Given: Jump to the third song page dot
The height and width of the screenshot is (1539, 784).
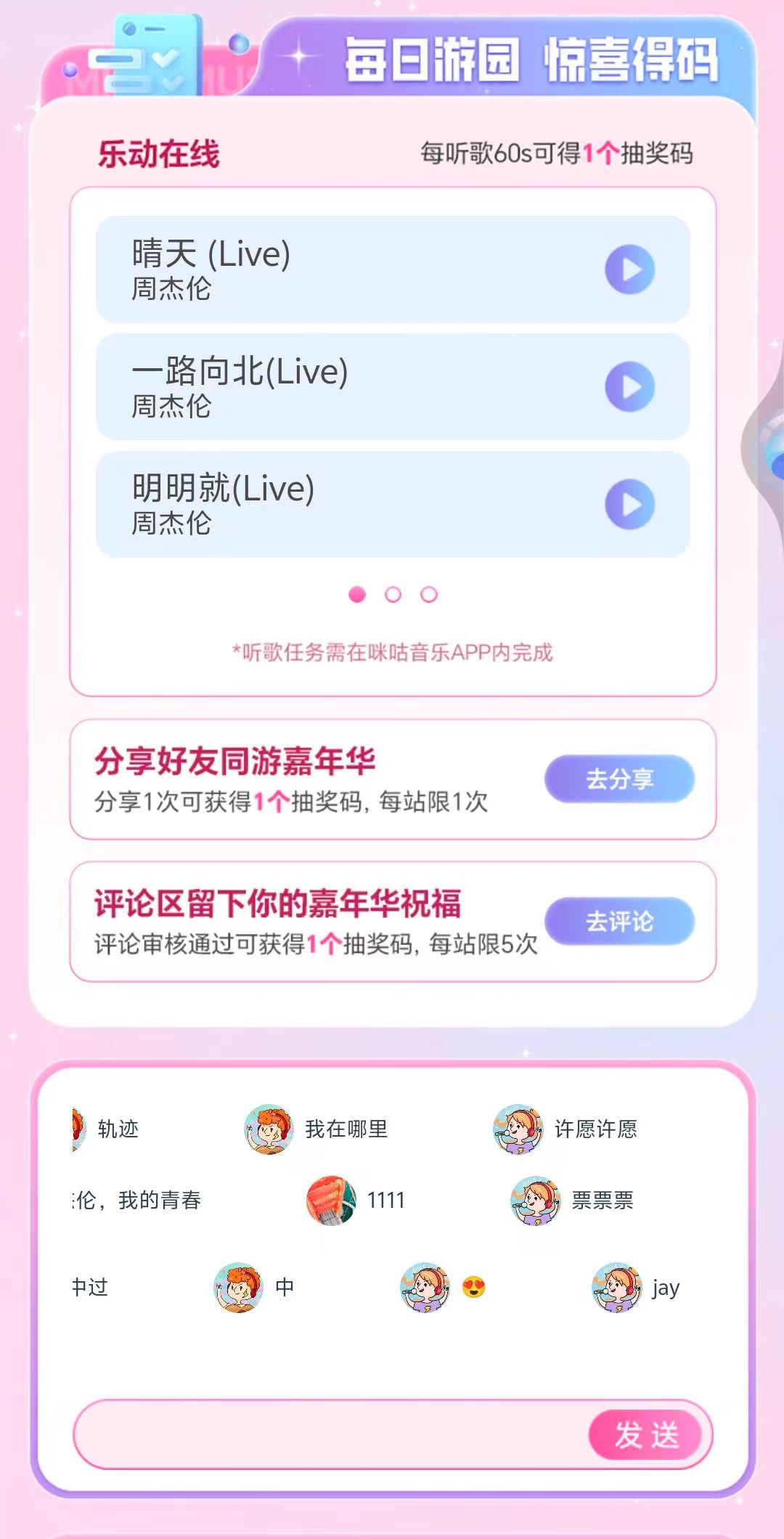Looking at the screenshot, I should click(429, 595).
